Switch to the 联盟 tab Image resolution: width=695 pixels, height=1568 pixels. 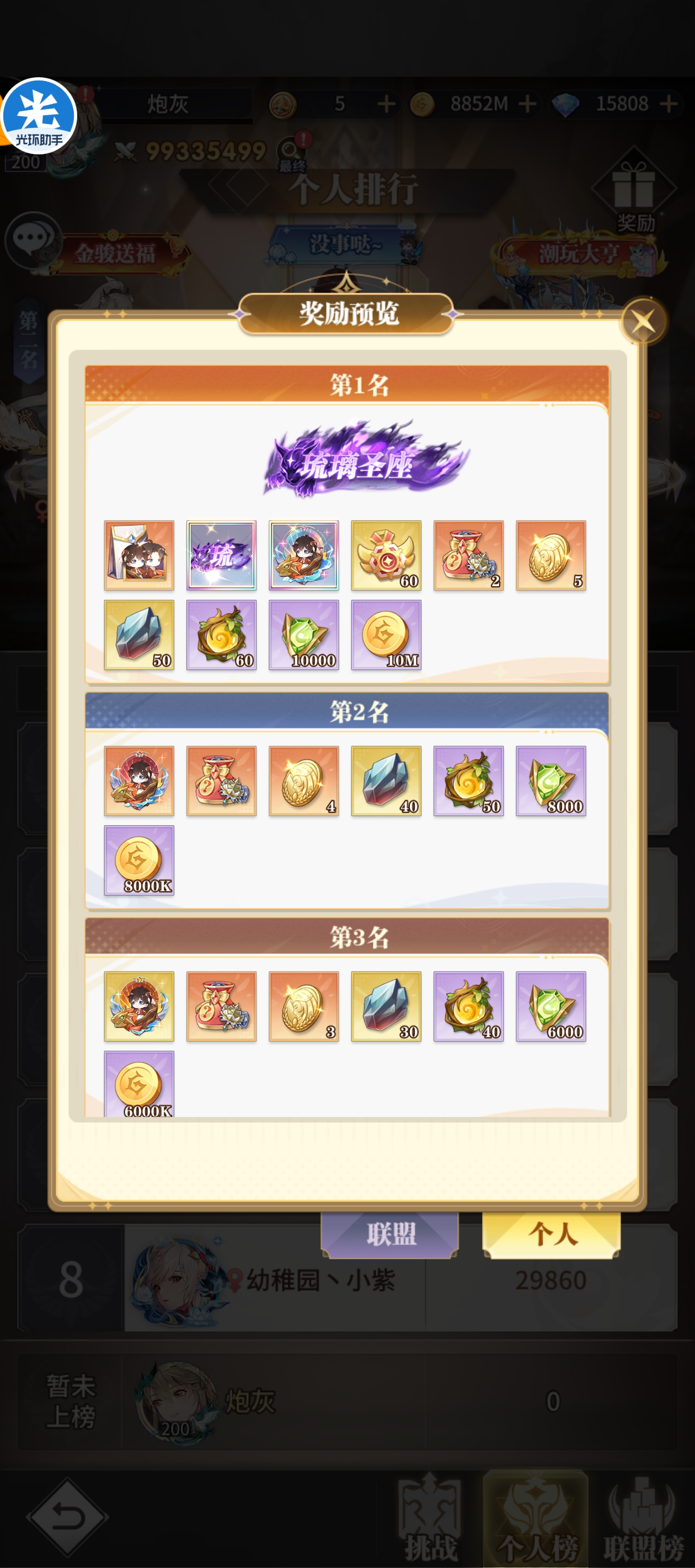click(x=390, y=1234)
